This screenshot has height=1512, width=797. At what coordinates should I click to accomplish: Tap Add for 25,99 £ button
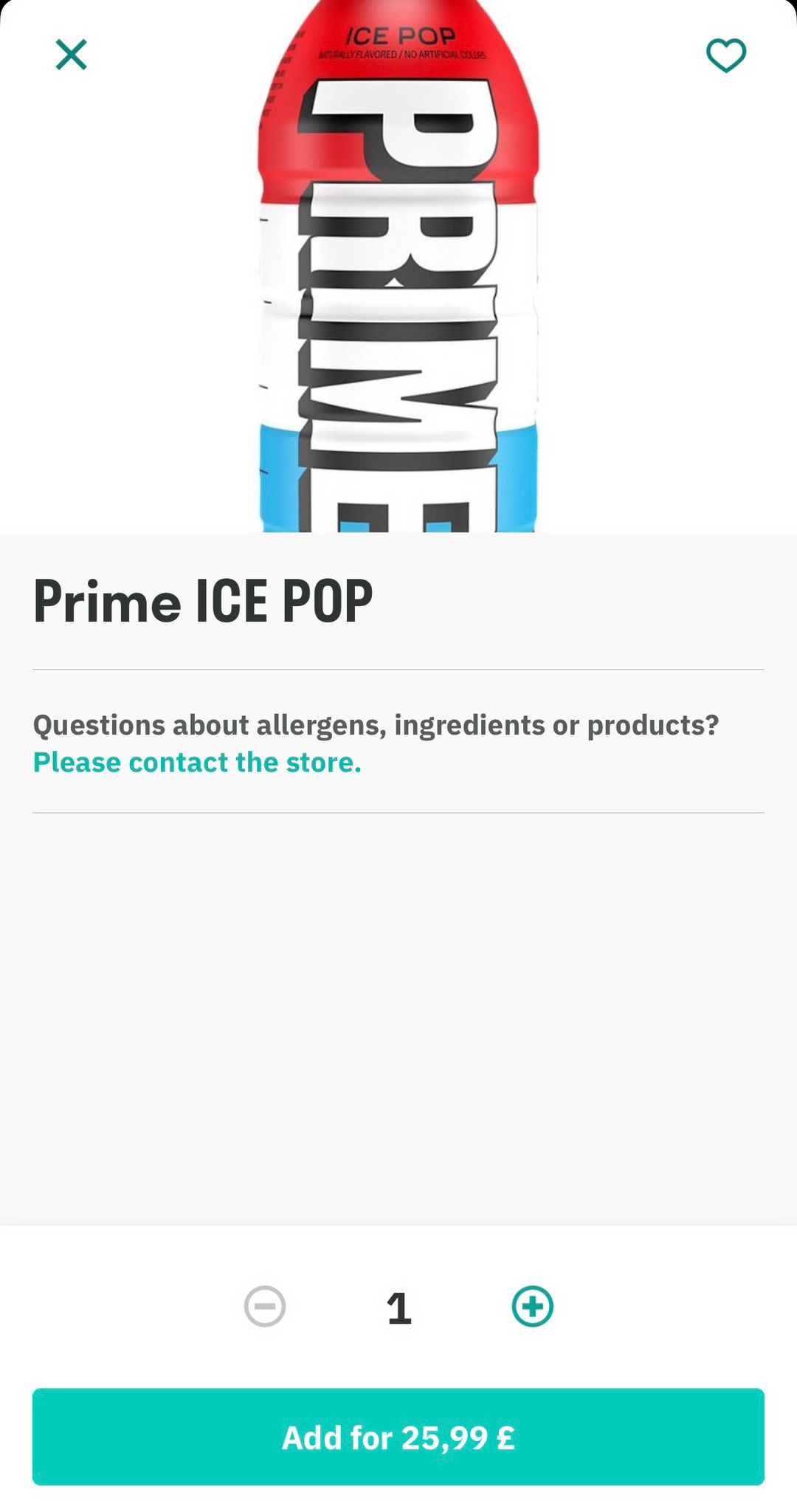398,1437
